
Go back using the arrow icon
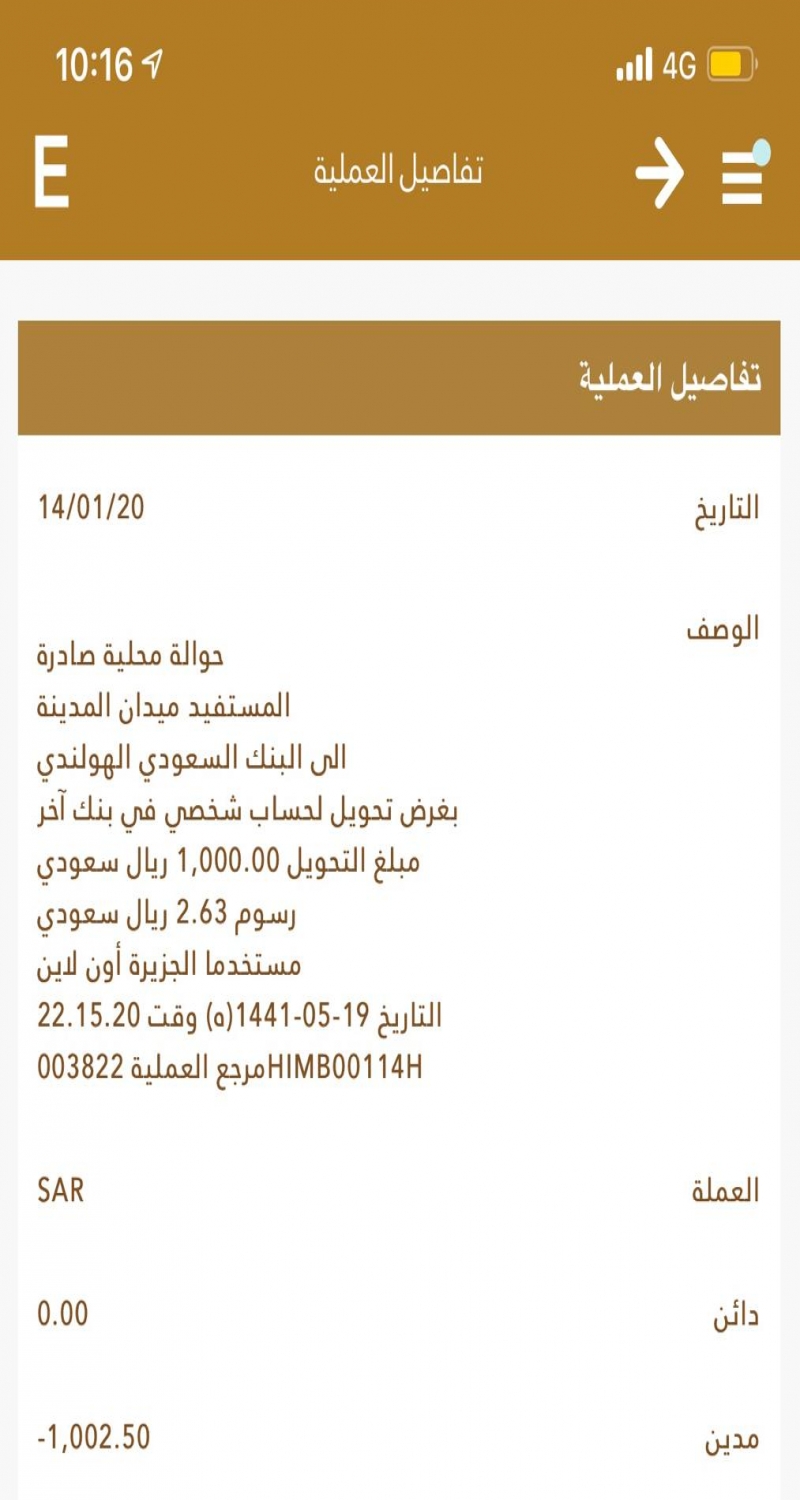(660, 172)
